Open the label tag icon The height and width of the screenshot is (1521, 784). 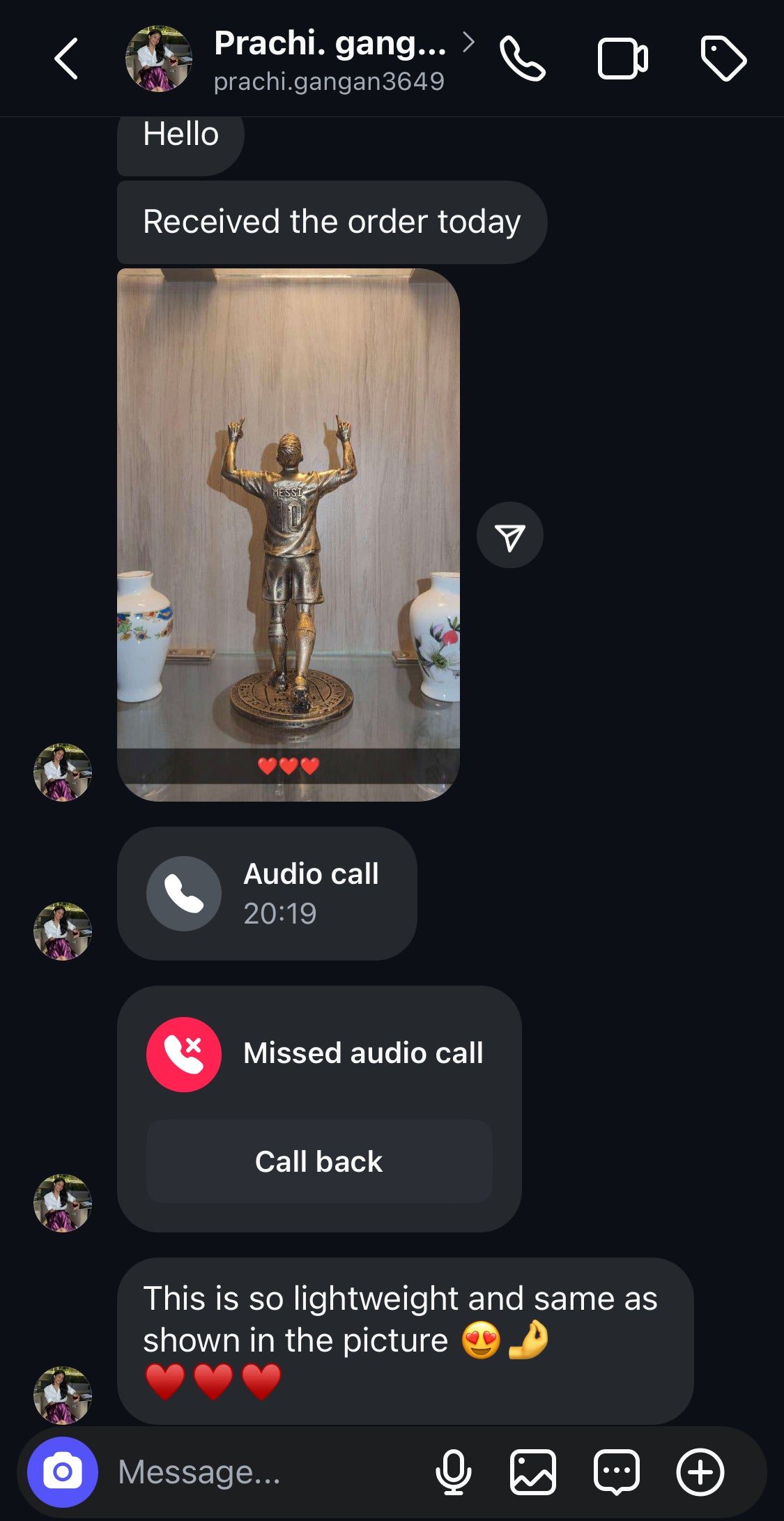(723, 59)
